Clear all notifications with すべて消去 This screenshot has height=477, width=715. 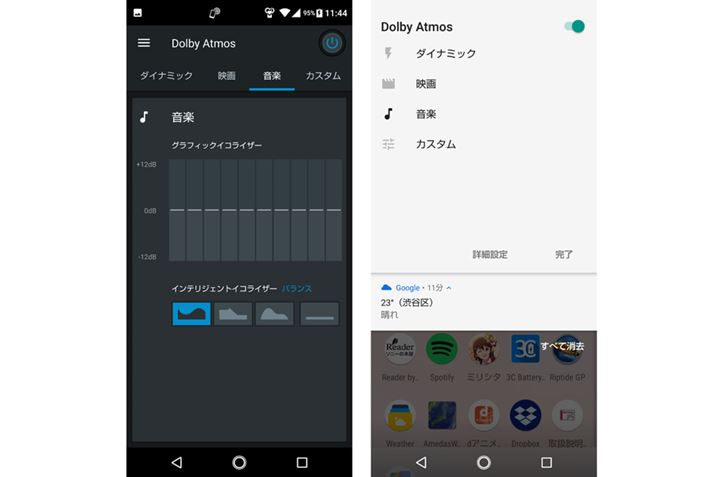coord(562,346)
